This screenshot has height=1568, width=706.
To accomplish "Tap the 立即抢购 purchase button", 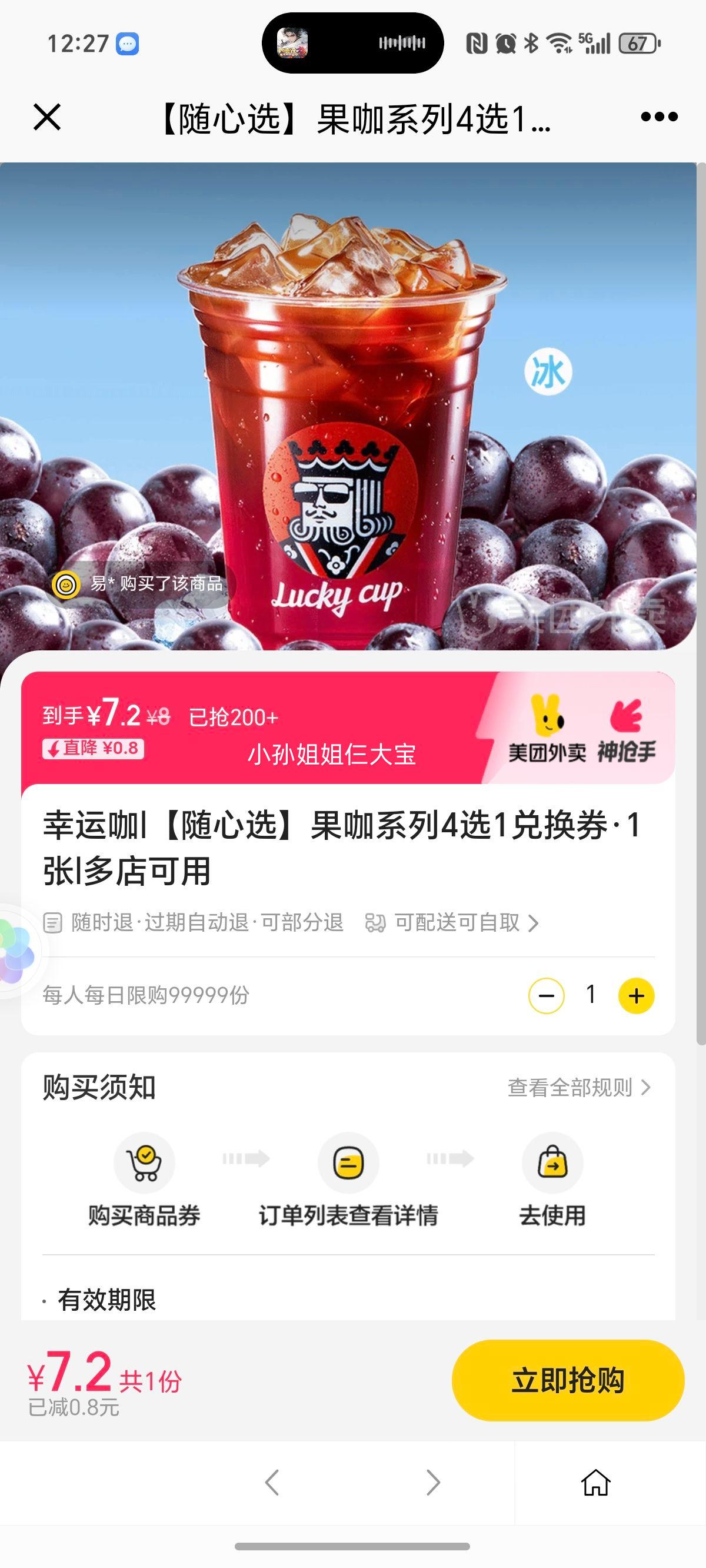I will tap(568, 1379).
